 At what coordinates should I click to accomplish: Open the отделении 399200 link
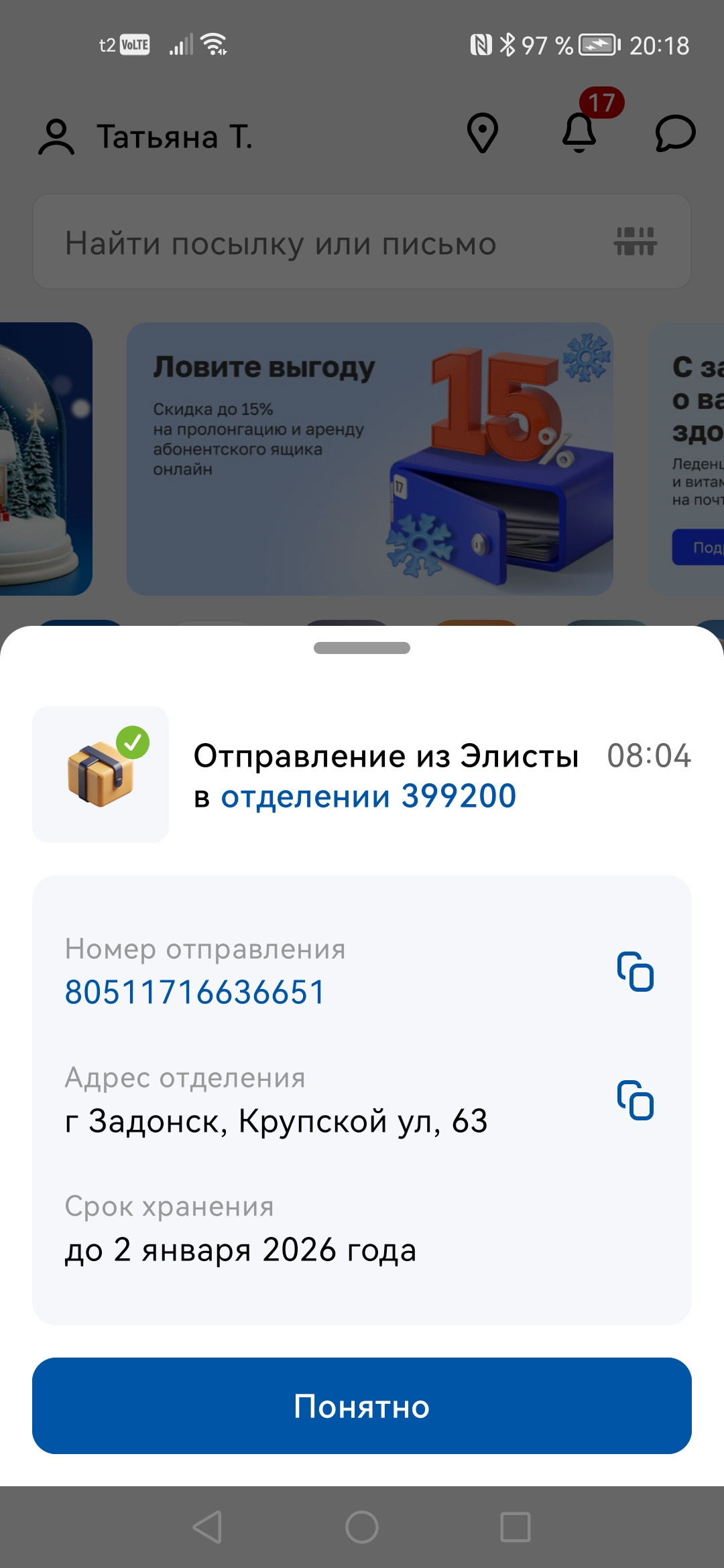tap(368, 797)
